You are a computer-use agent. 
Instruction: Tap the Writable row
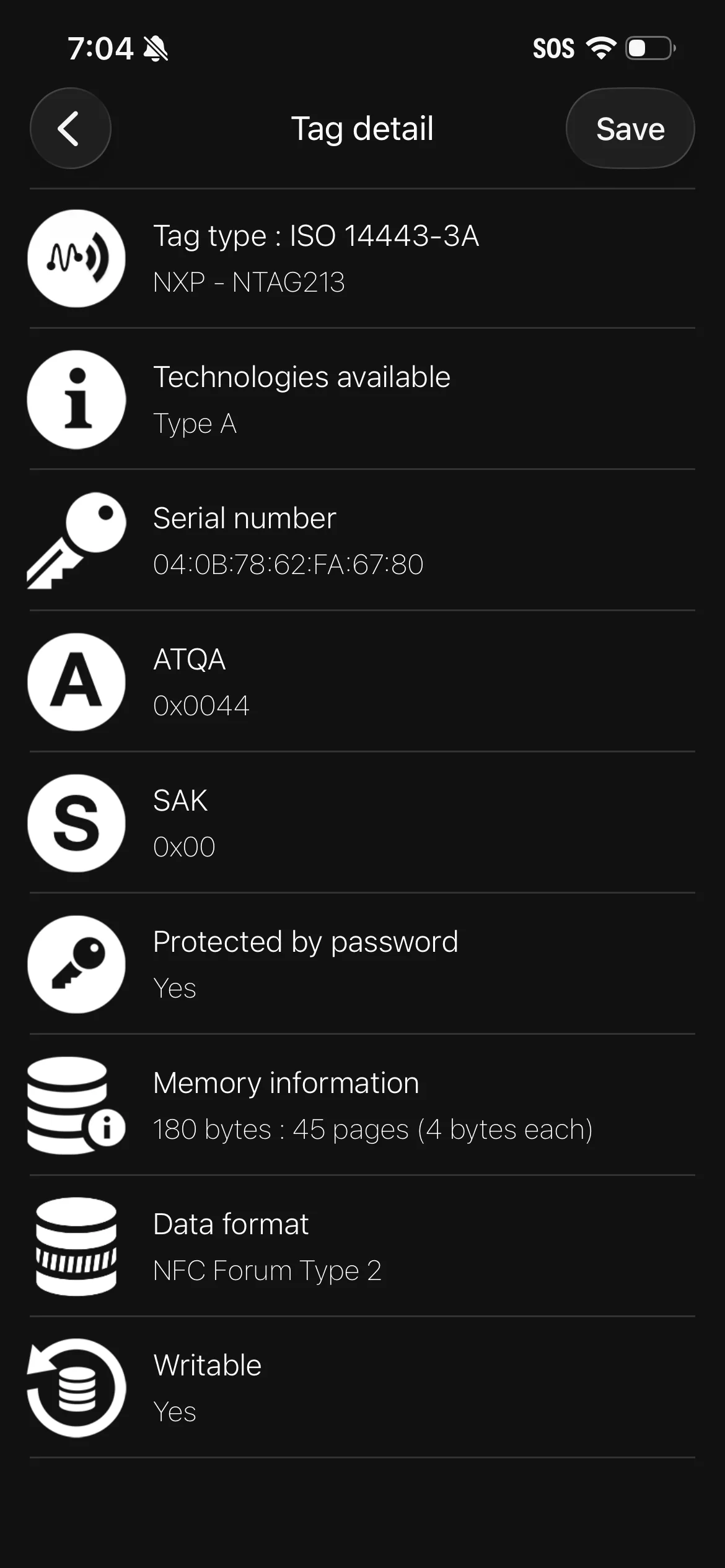pos(362,1388)
